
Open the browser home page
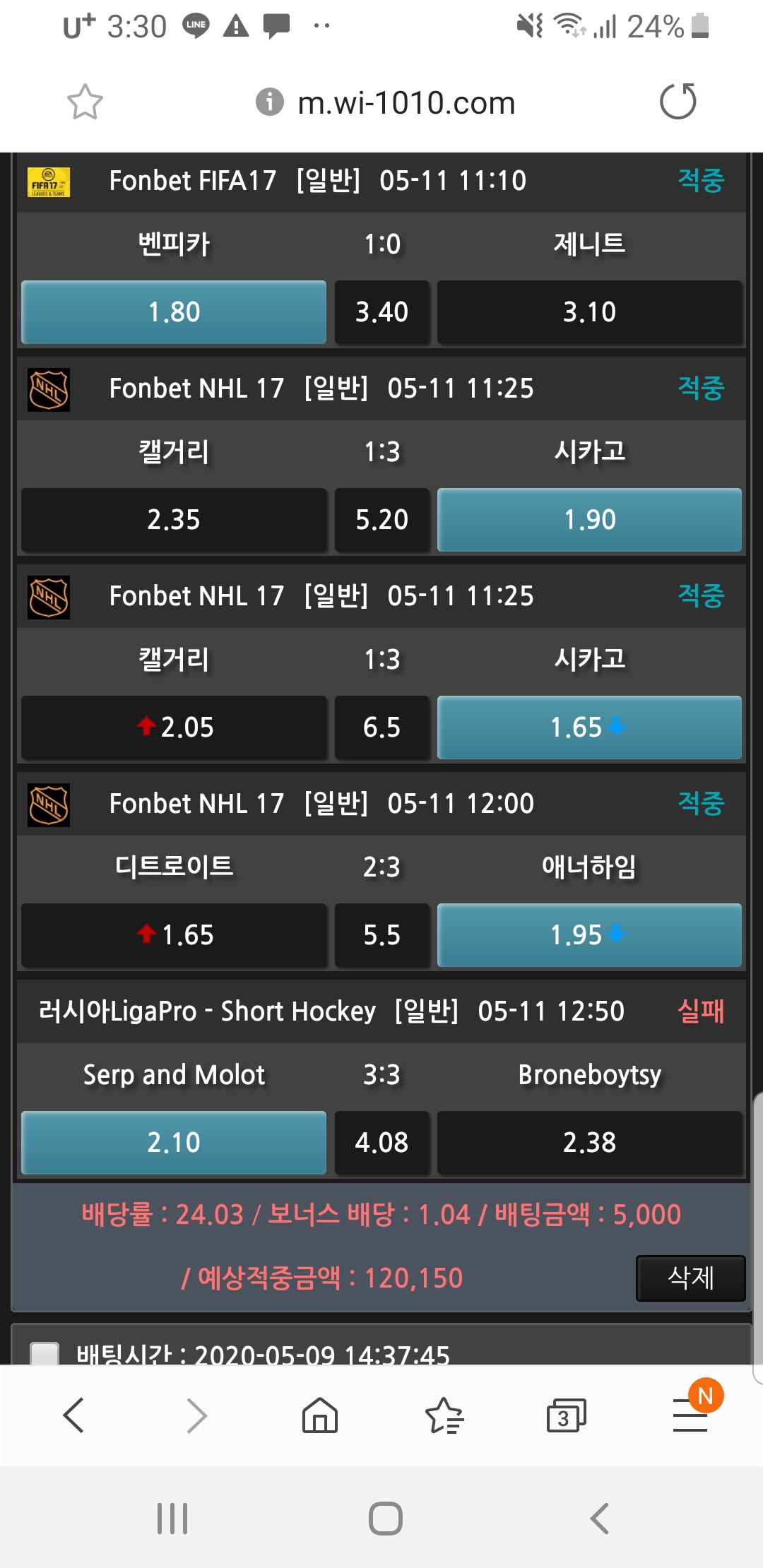[320, 1415]
